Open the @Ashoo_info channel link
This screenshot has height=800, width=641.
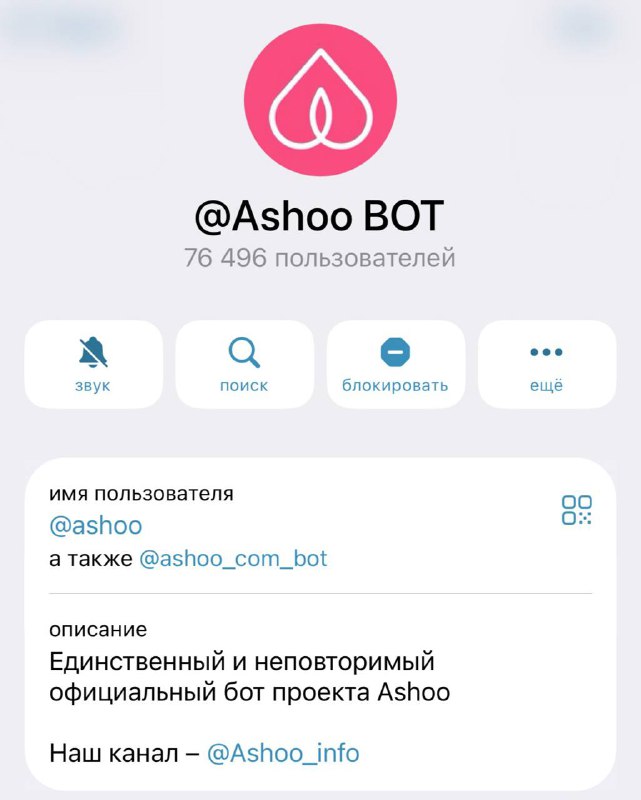tap(283, 753)
